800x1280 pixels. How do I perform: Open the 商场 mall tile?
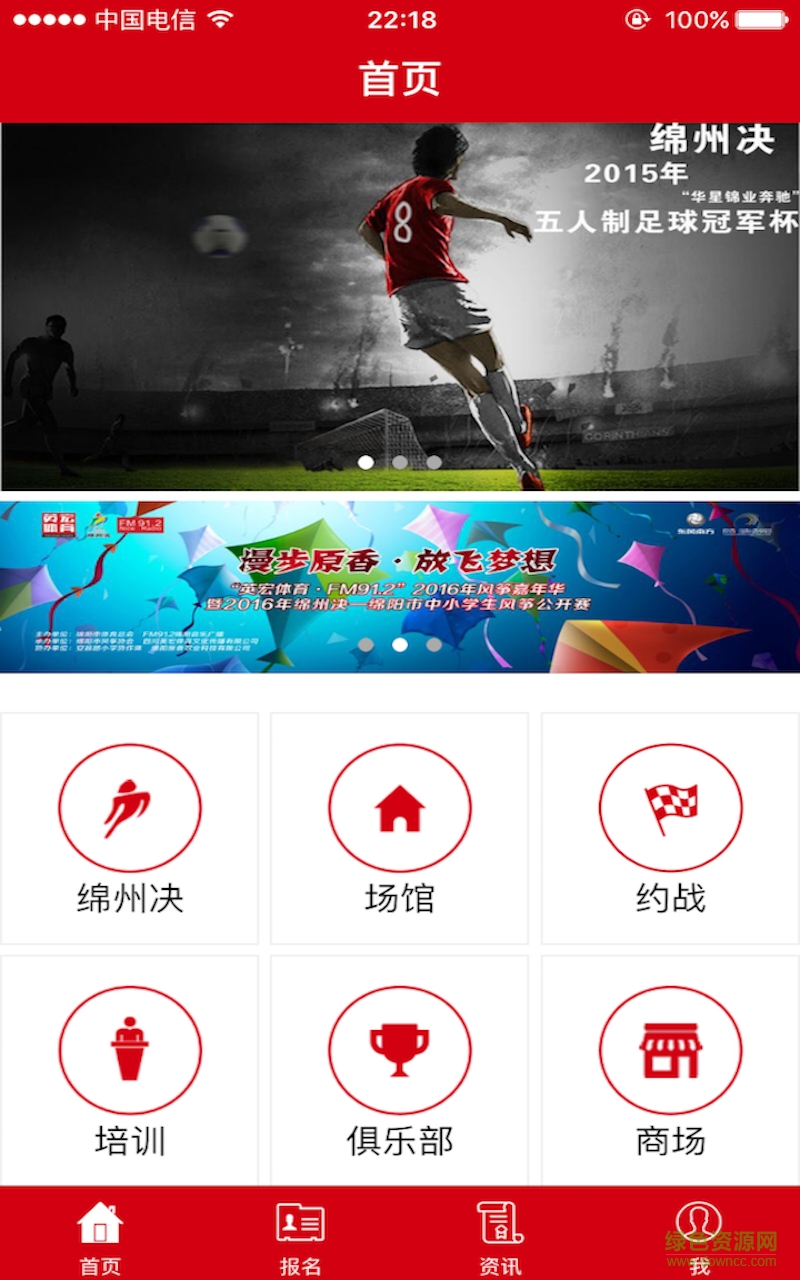pyautogui.click(x=670, y=1070)
